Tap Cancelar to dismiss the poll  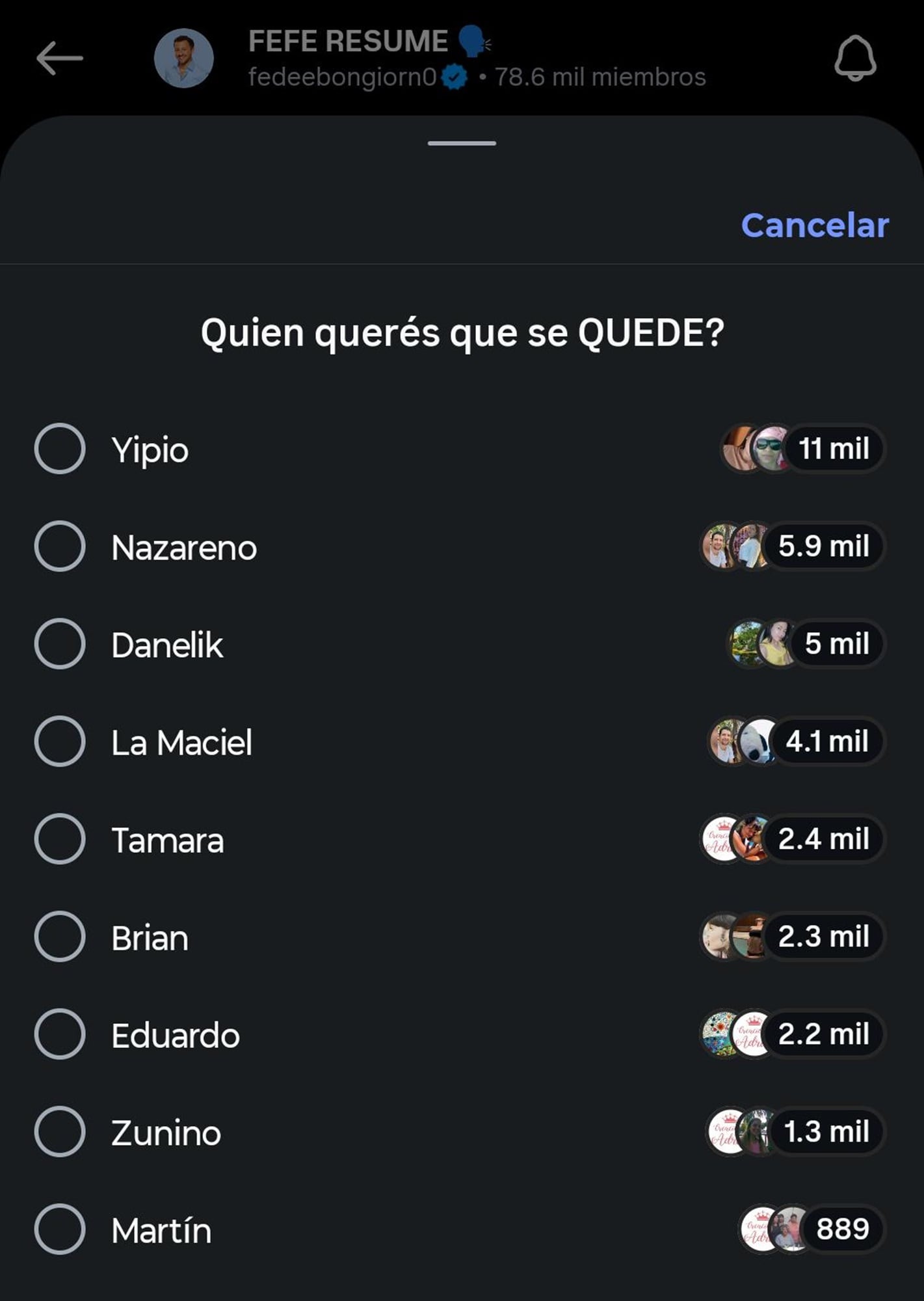pyautogui.click(x=813, y=226)
